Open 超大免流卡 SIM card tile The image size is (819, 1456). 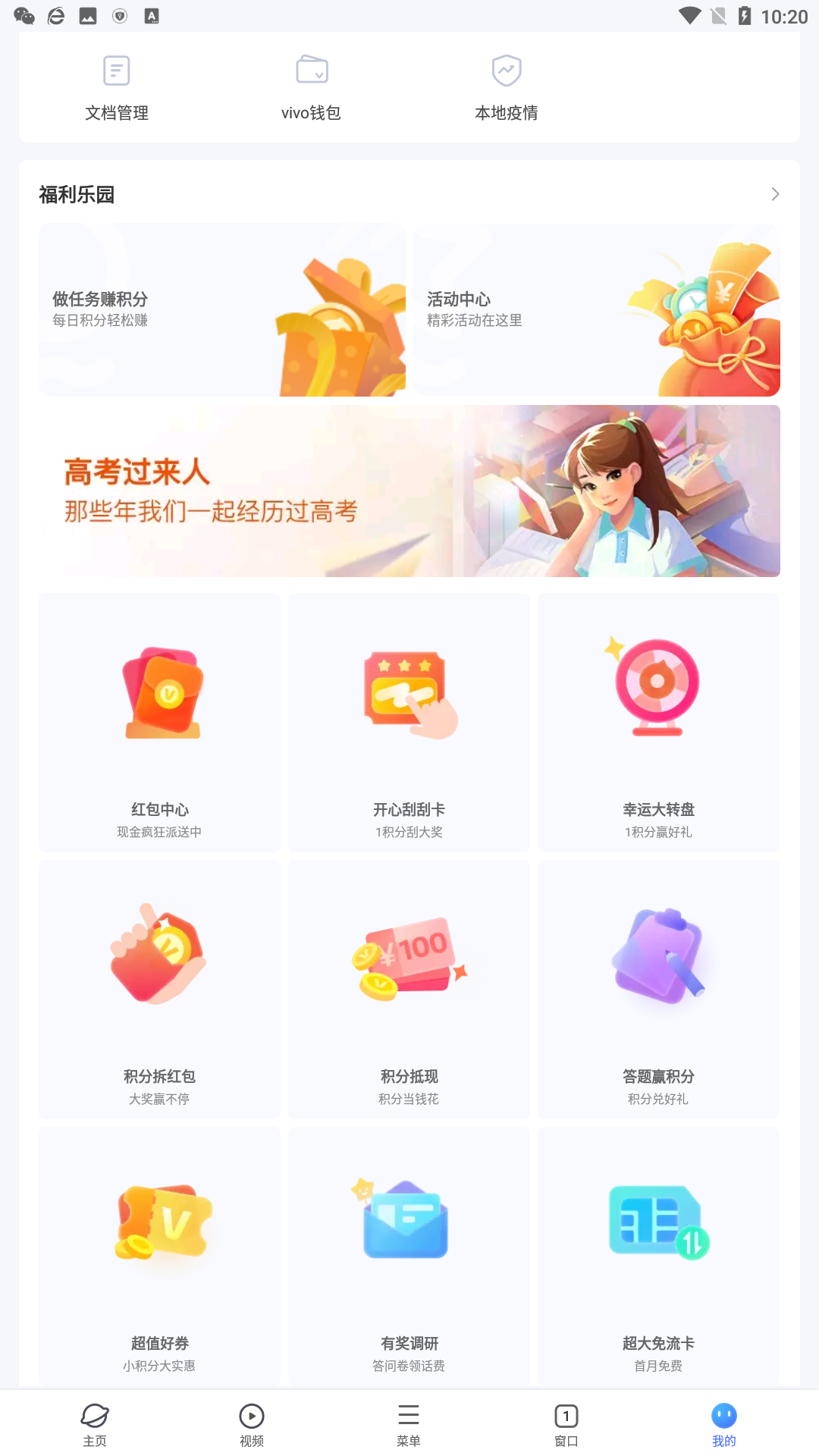click(x=658, y=1256)
